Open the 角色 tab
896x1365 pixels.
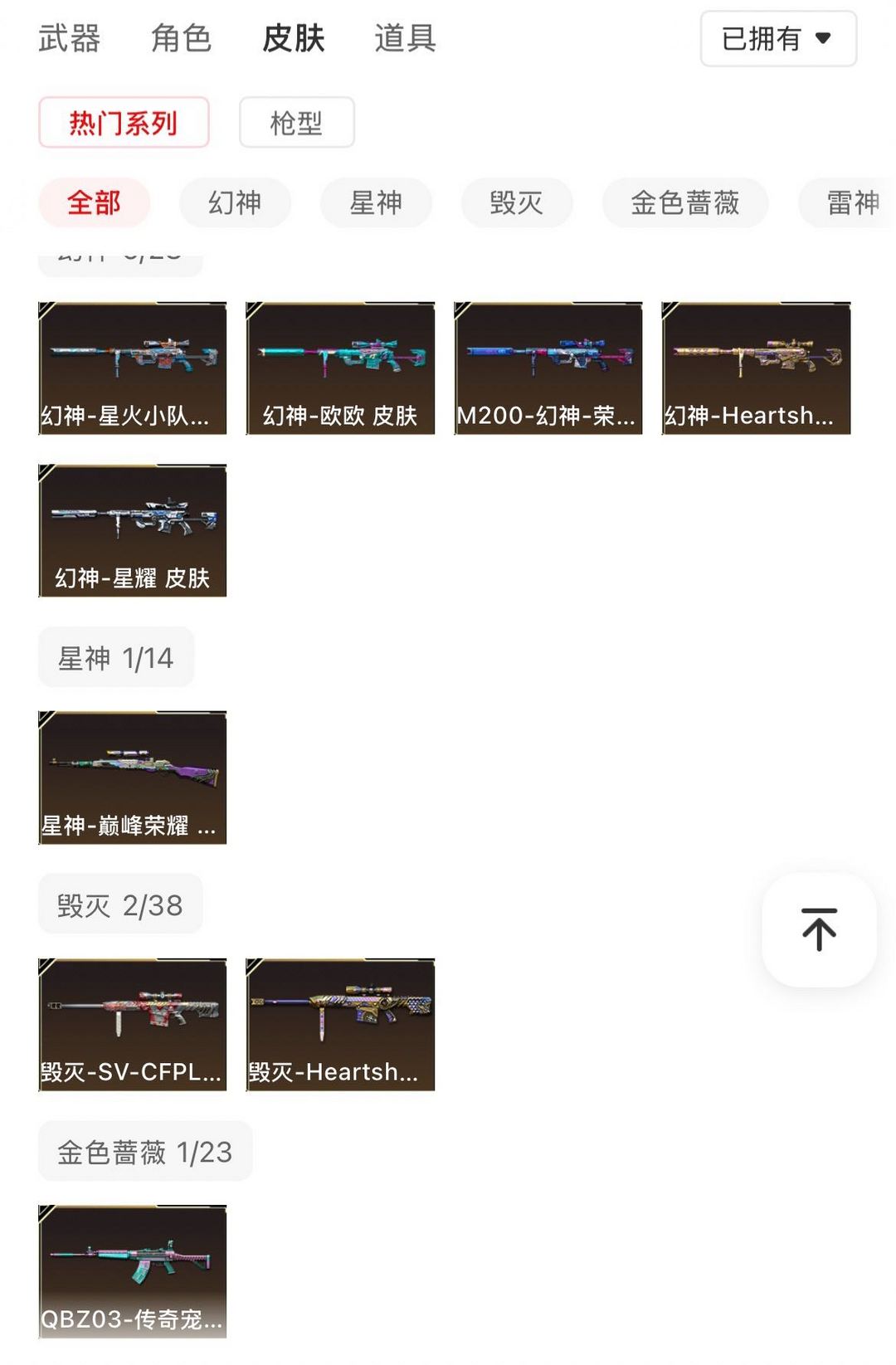(x=182, y=38)
